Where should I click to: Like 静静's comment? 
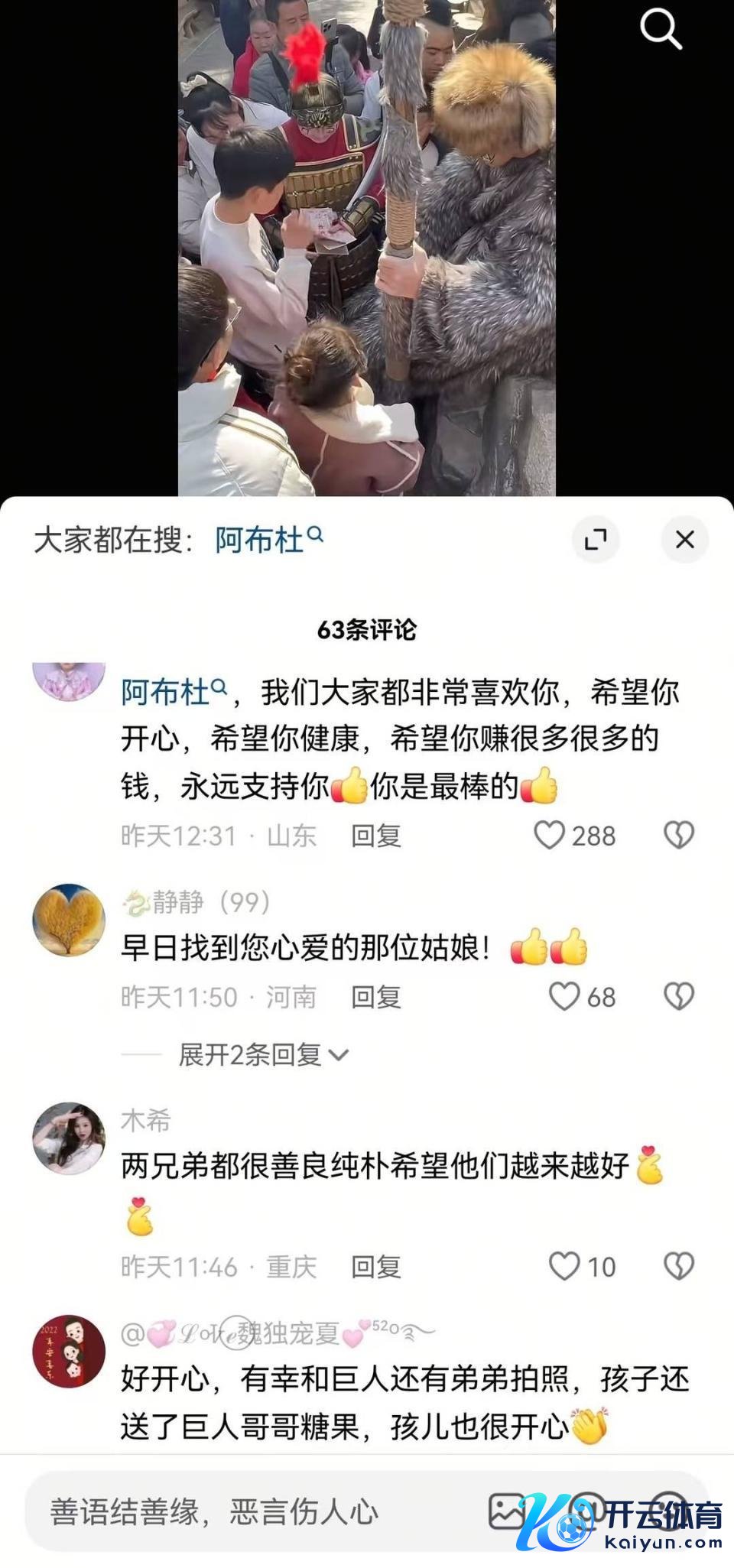[x=564, y=996]
